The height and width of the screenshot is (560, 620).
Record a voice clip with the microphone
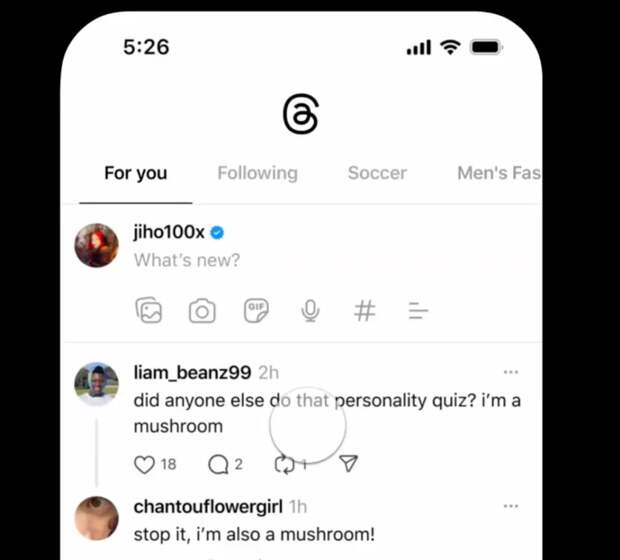pyautogui.click(x=311, y=311)
